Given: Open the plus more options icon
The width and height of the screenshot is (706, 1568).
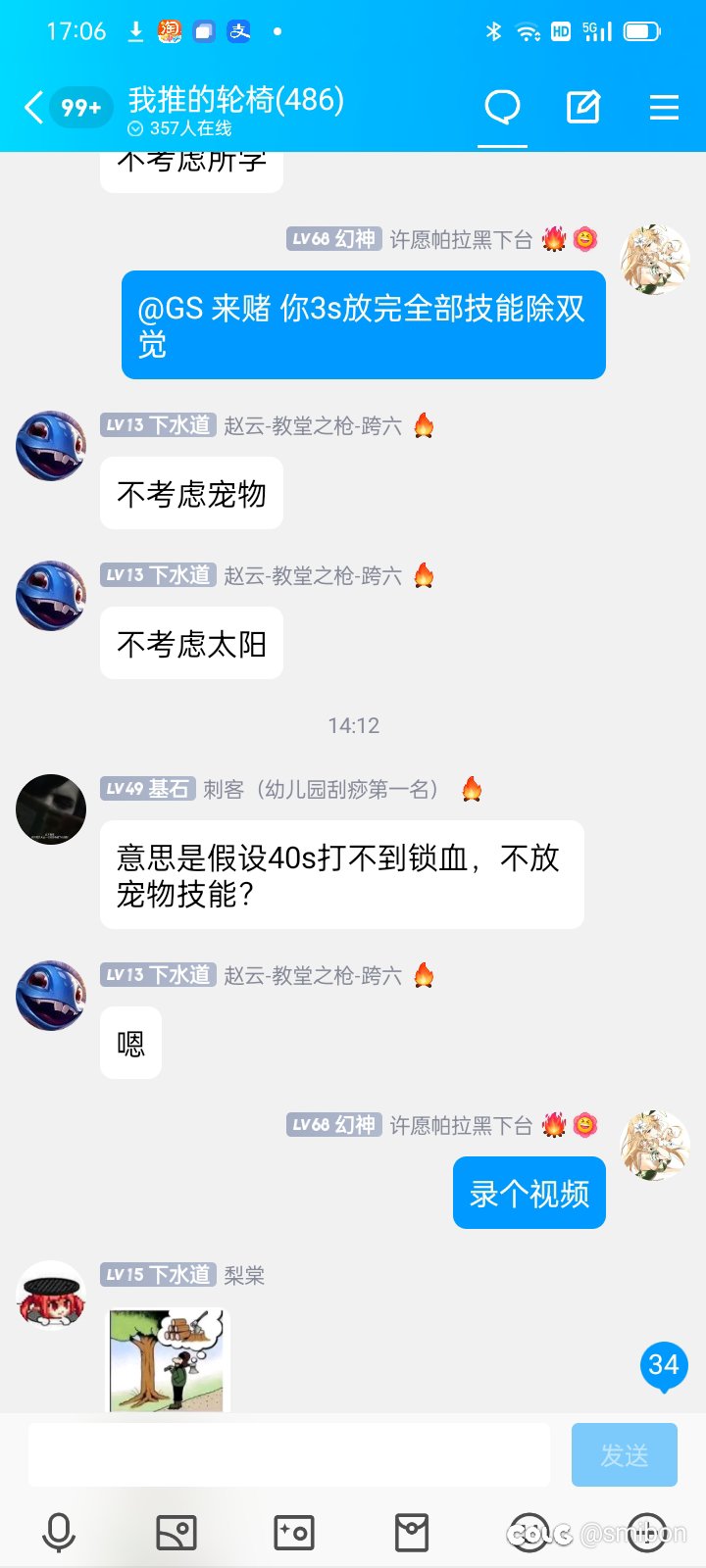Looking at the screenshot, I should (647, 1533).
